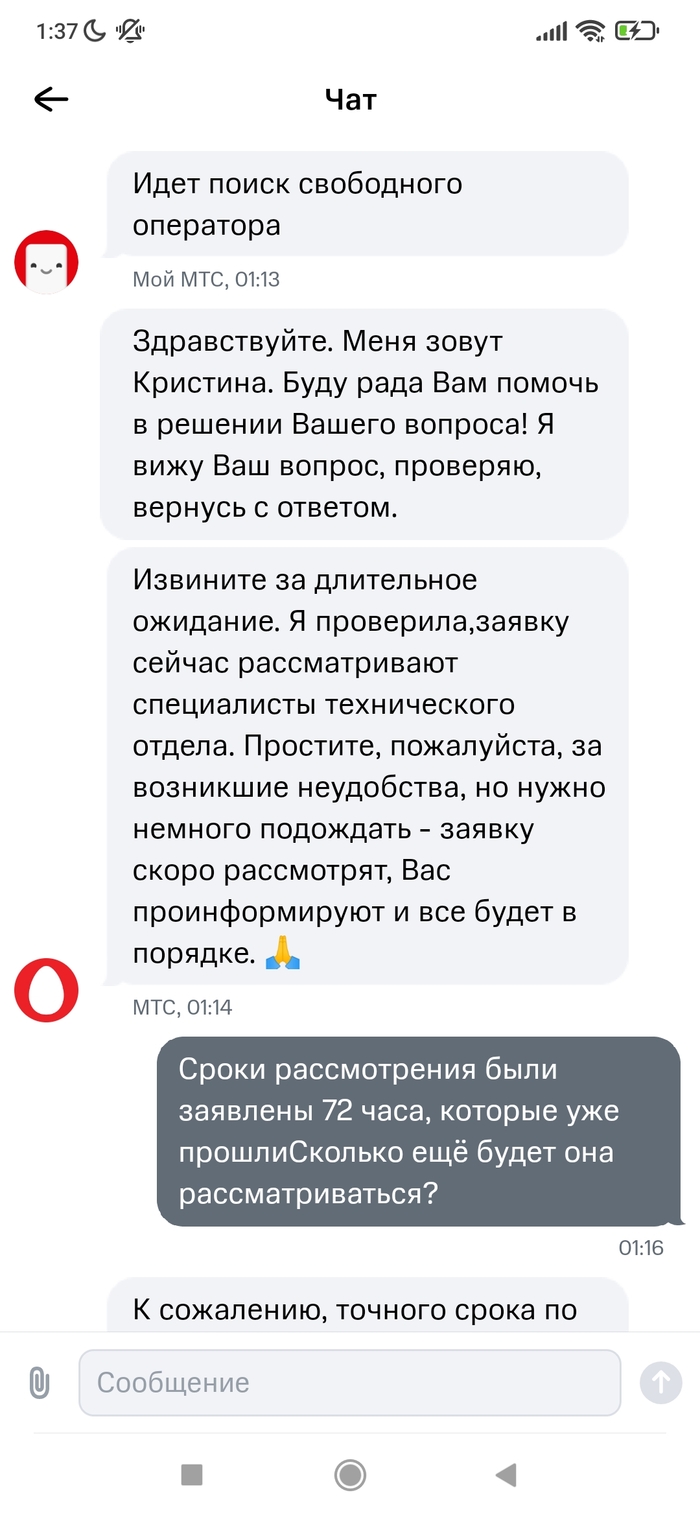The height and width of the screenshot is (1517, 700).
Task: Tap the system back triangle
Action: pos(506,1475)
